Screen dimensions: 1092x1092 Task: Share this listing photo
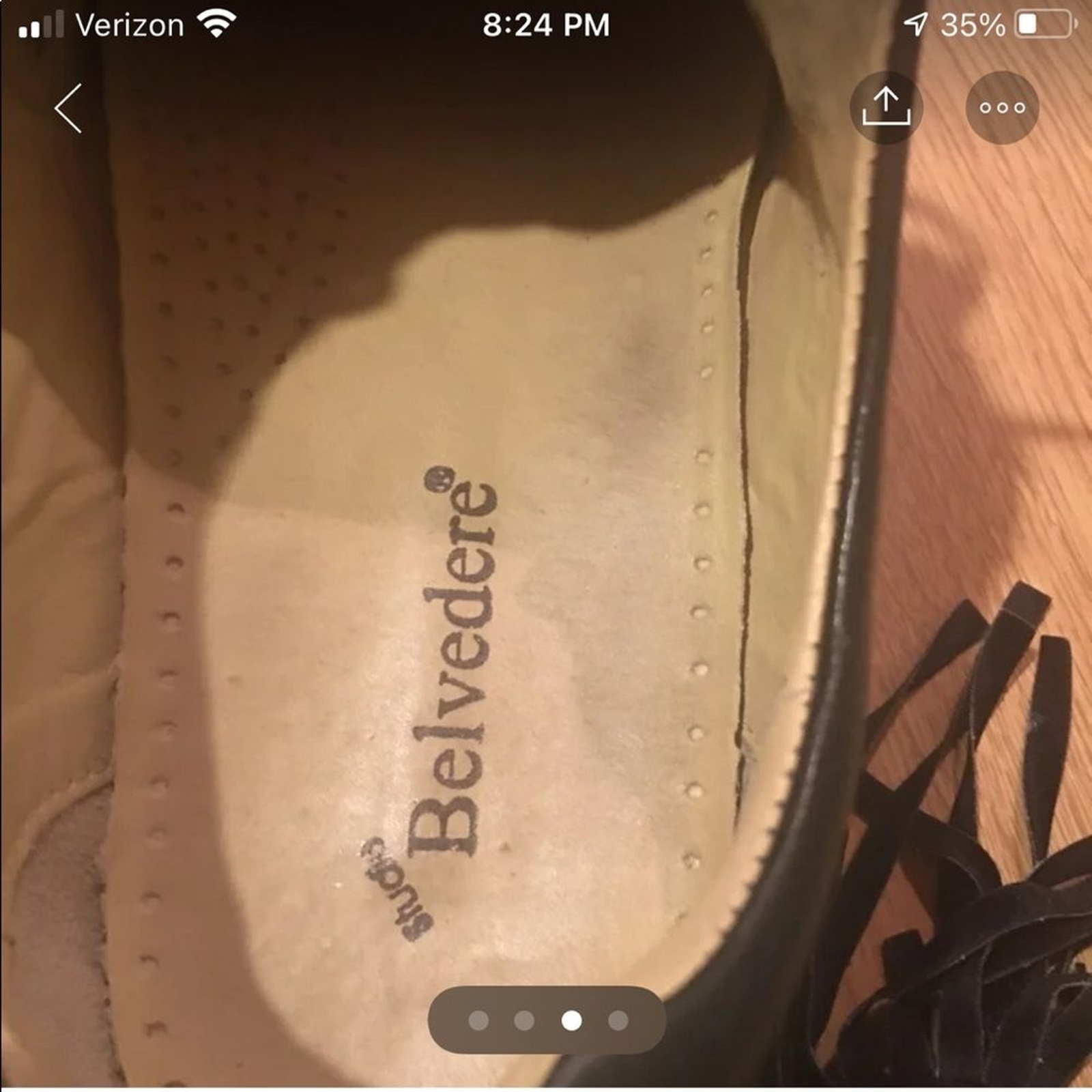(x=886, y=107)
